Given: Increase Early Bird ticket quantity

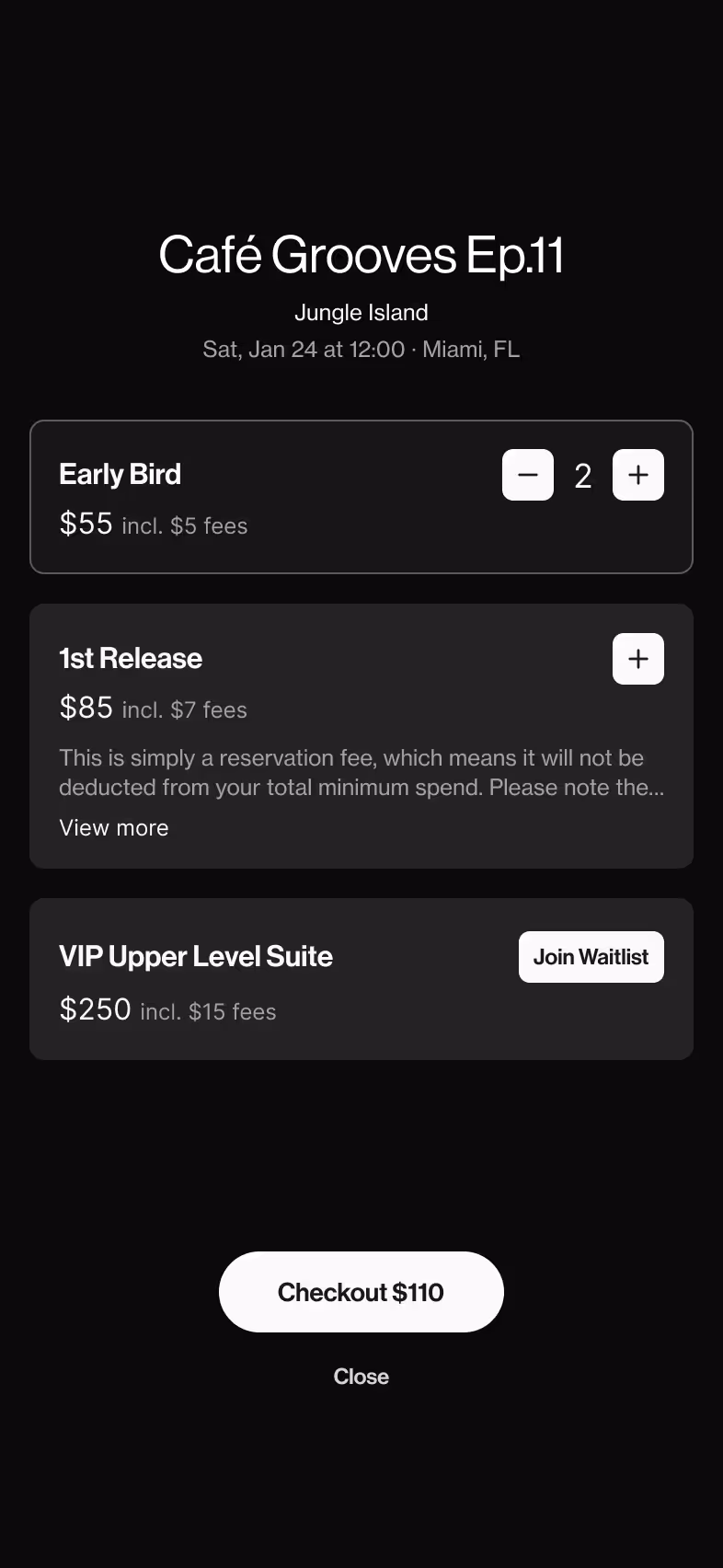Looking at the screenshot, I should [638, 475].
